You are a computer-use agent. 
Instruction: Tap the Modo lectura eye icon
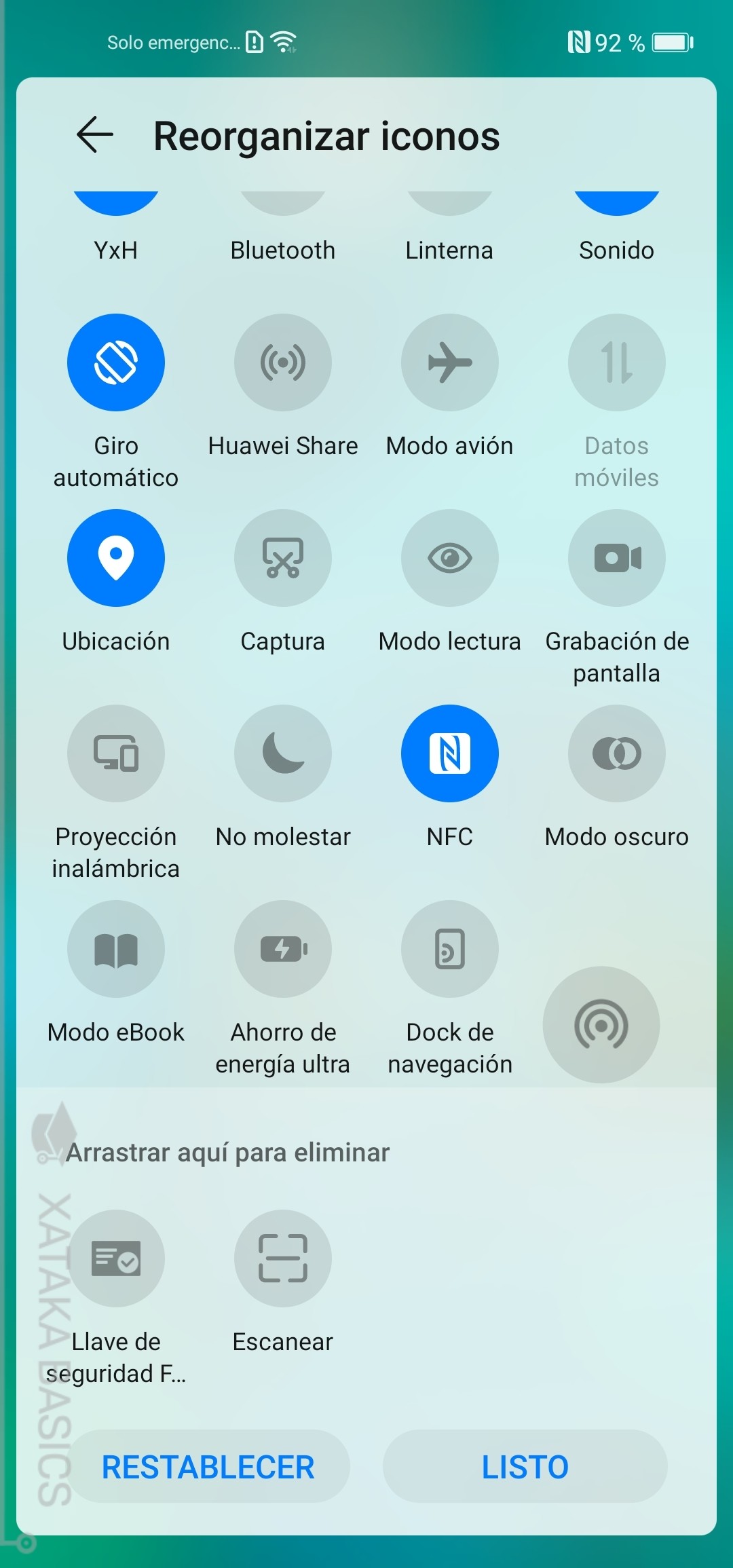click(450, 557)
